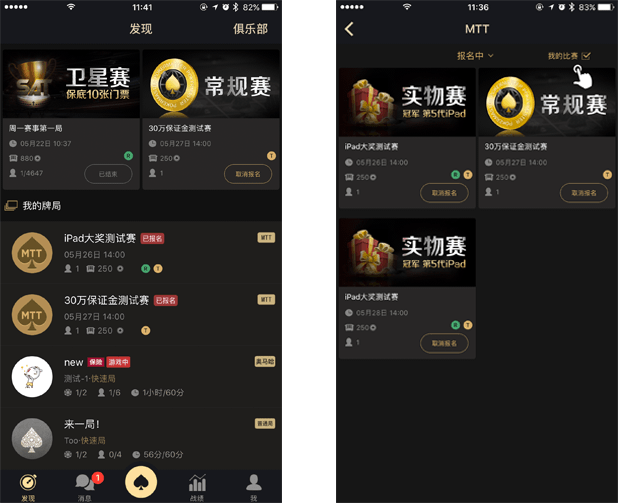Open the game named new

pyautogui.click(x=140, y=376)
